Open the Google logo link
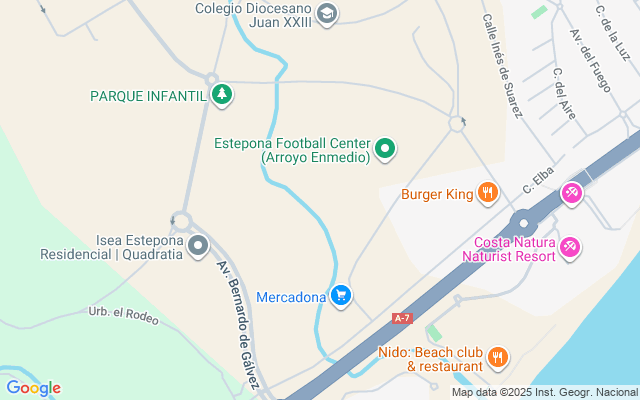Image resolution: width=640 pixels, height=400 pixels. coord(33,388)
